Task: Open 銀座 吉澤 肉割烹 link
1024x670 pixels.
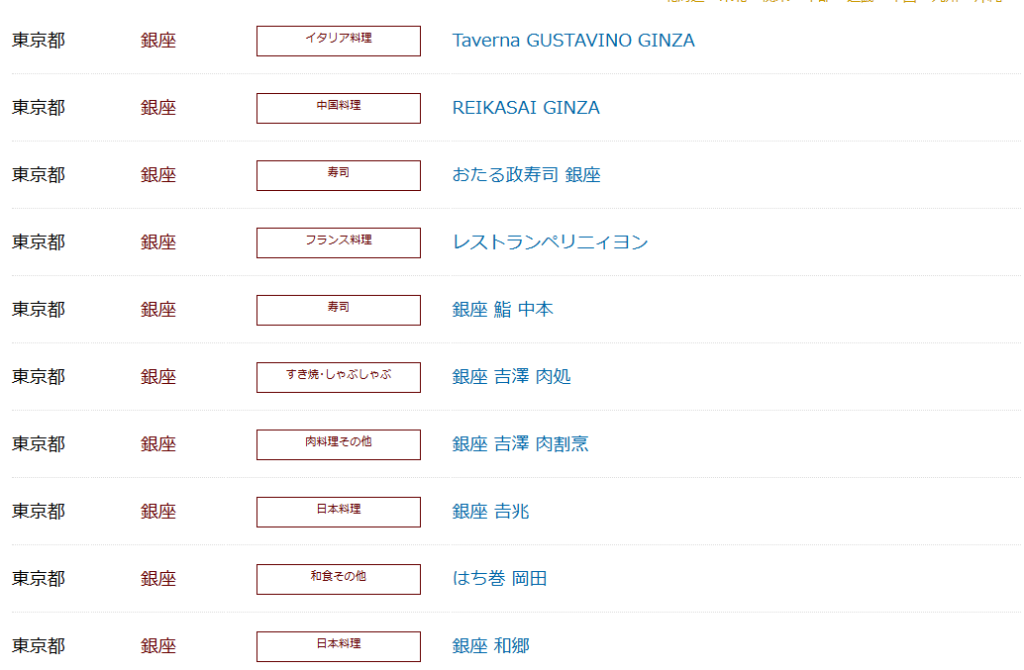Action: pyautogui.click(x=520, y=444)
